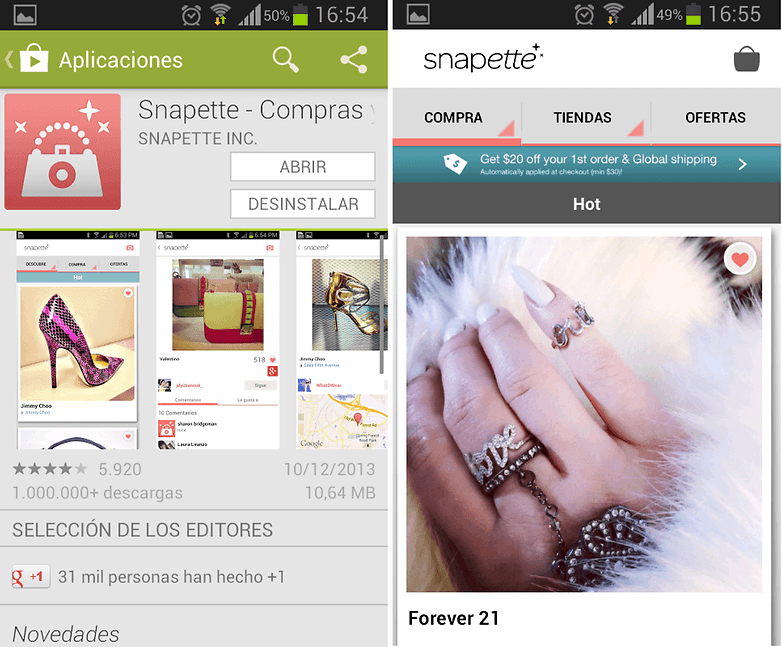Like the Forever 21 rings photo
Viewport: 782px width, 647px height.
tap(740, 260)
